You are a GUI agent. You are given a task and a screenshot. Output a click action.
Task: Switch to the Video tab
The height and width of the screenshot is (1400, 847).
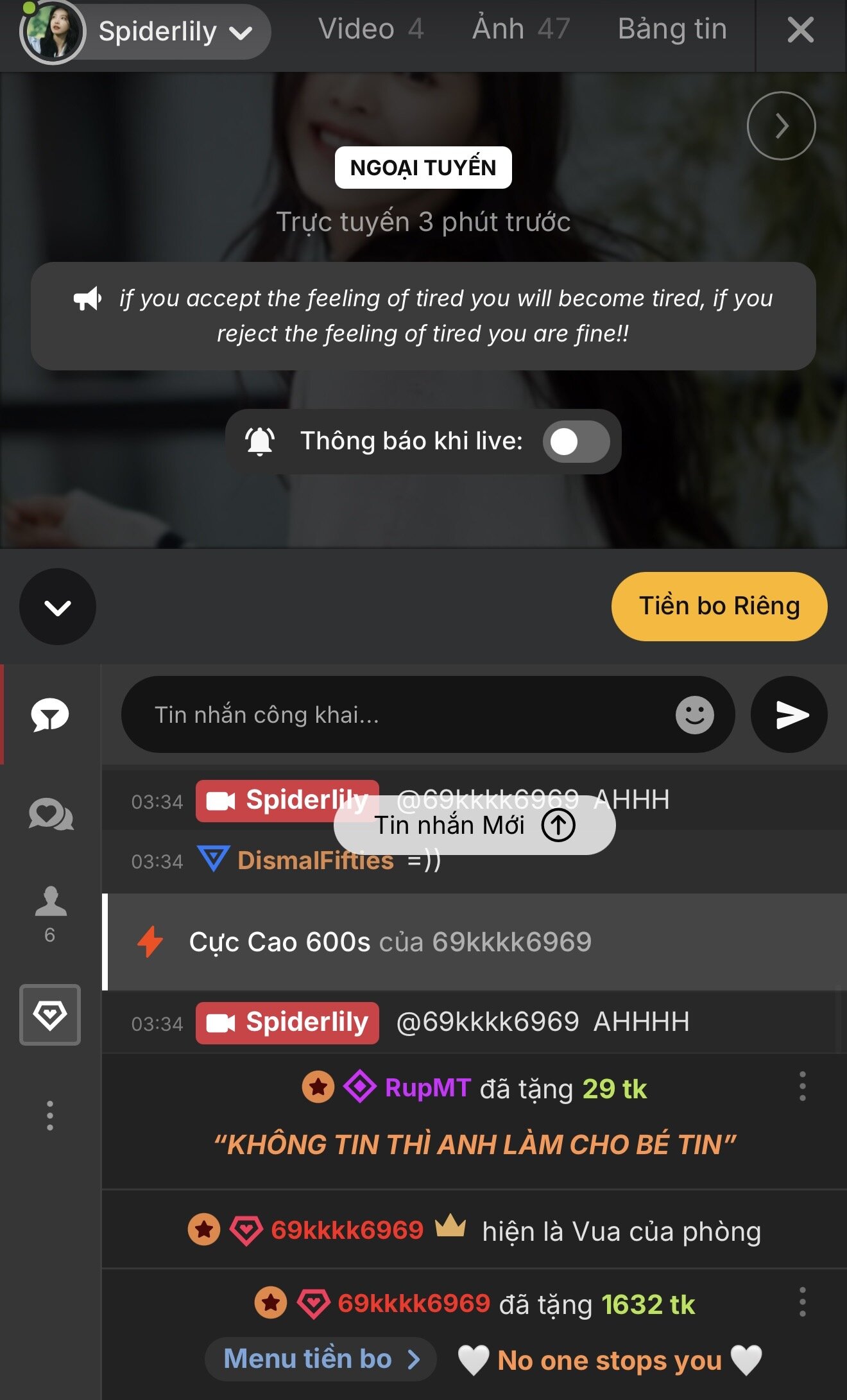click(x=370, y=30)
